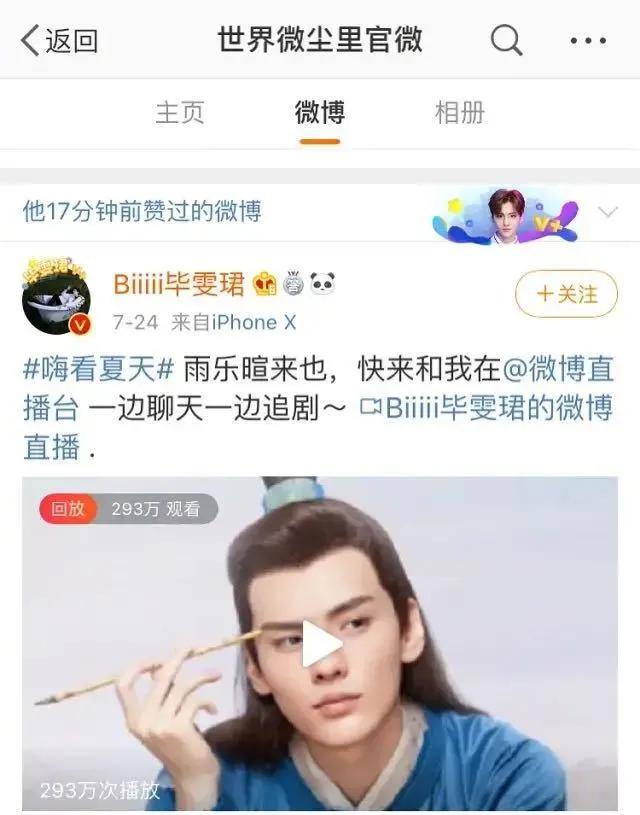Viewport: 640px width, 815px height.
Task: Play the livestream replay video
Action: click(x=320, y=643)
